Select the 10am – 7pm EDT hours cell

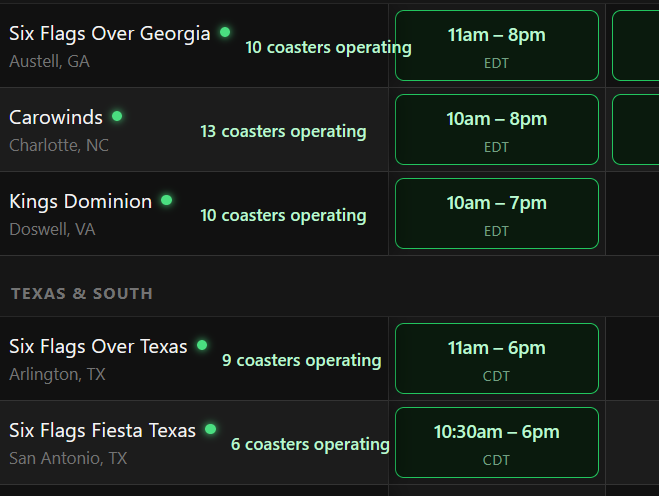click(x=497, y=213)
